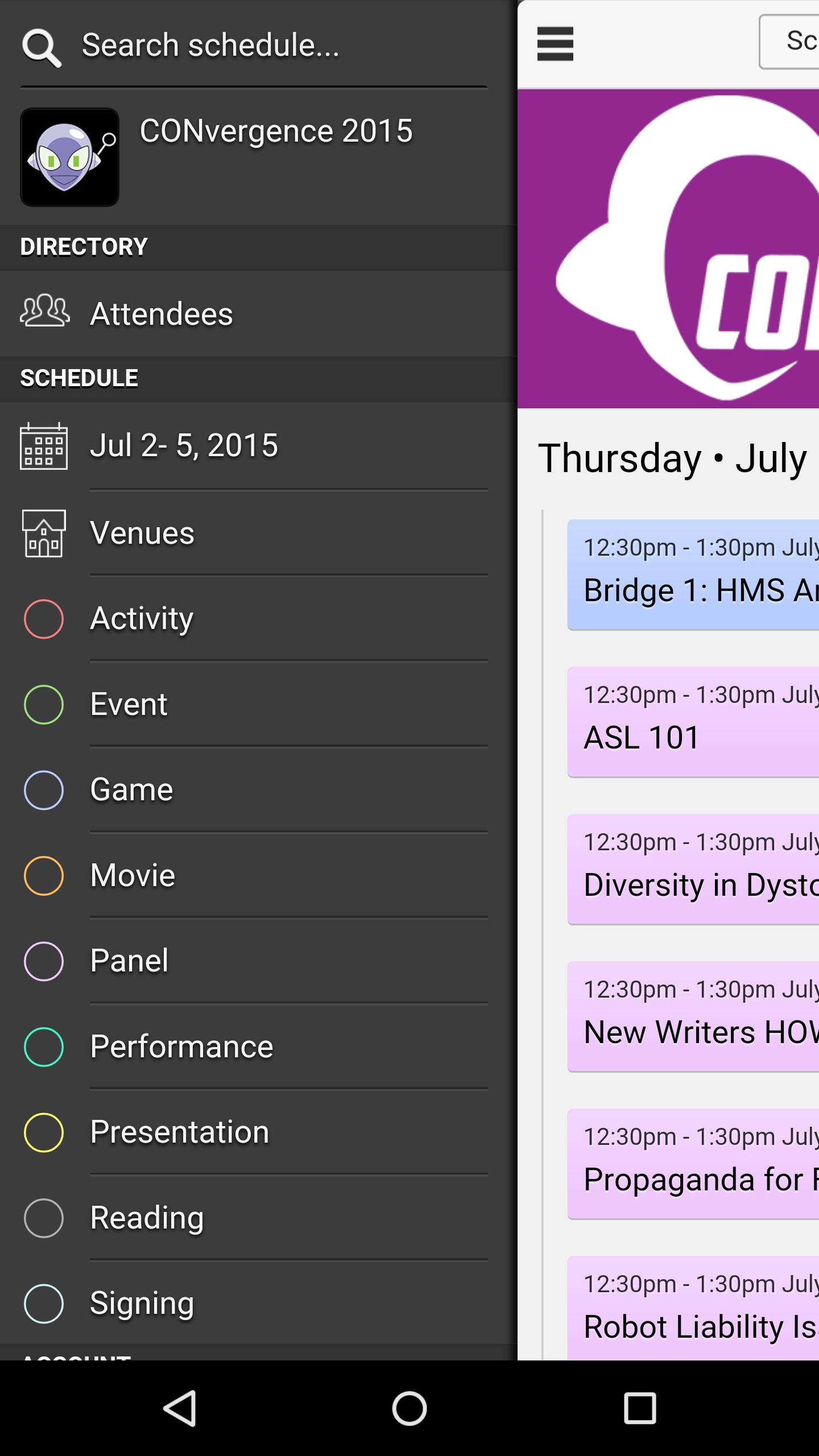The height and width of the screenshot is (1456, 819).
Task: Open the CONvergence 2015 alien logo icon
Action: pyautogui.click(x=69, y=158)
